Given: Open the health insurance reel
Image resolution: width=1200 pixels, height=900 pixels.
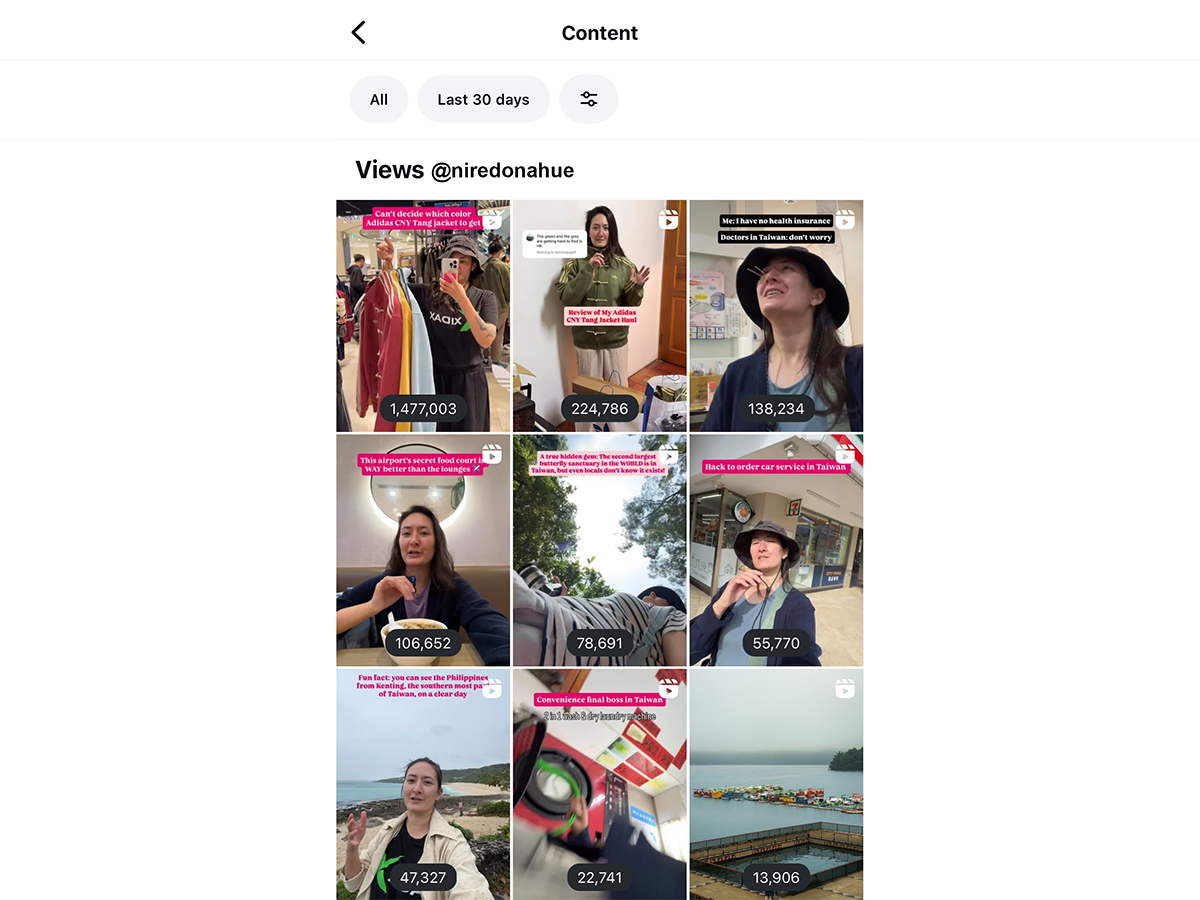Looking at the screenshot, I should [x=776, y=315].
